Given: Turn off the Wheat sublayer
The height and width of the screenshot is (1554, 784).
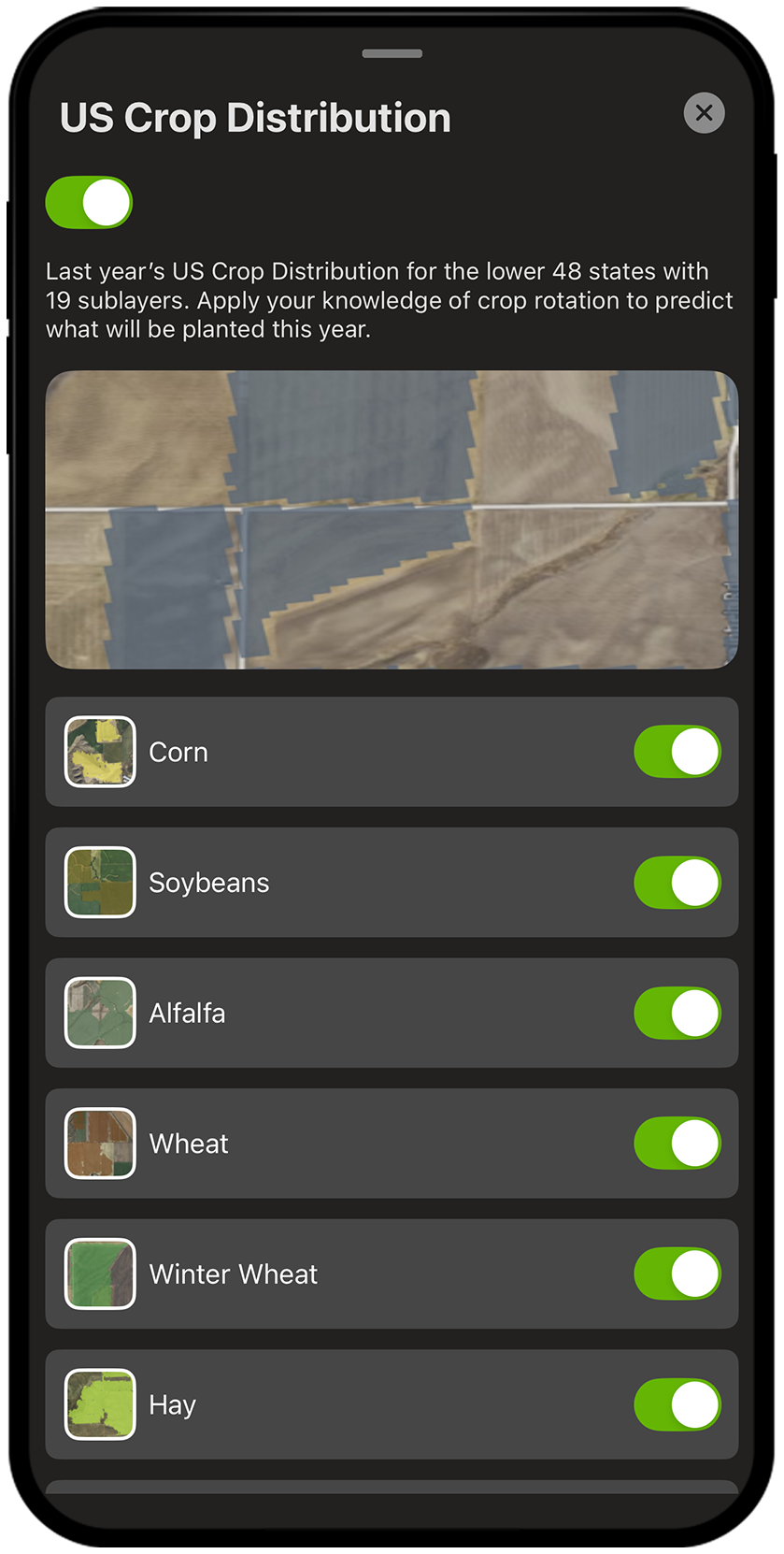Looking at the screenshot, I should 677,1144.
